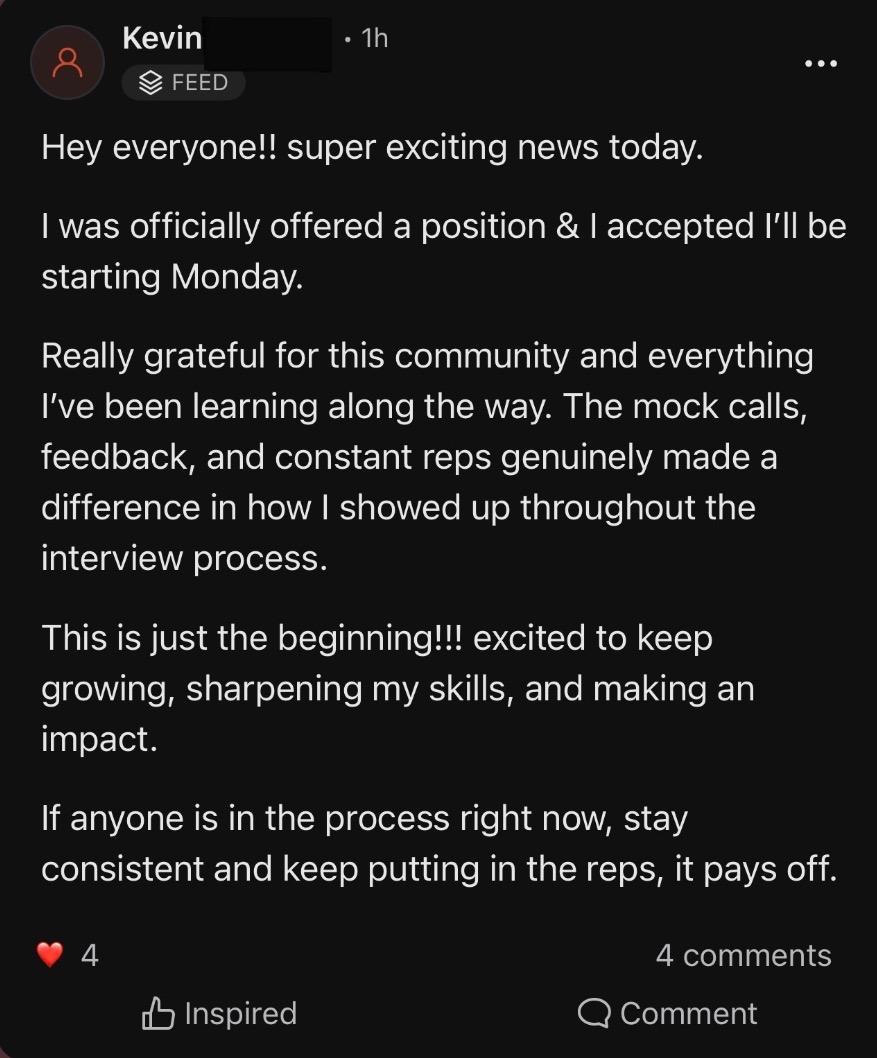Open the three-dot overflow icon on the post
The image size is (877, 1058).
coord(819,63)
